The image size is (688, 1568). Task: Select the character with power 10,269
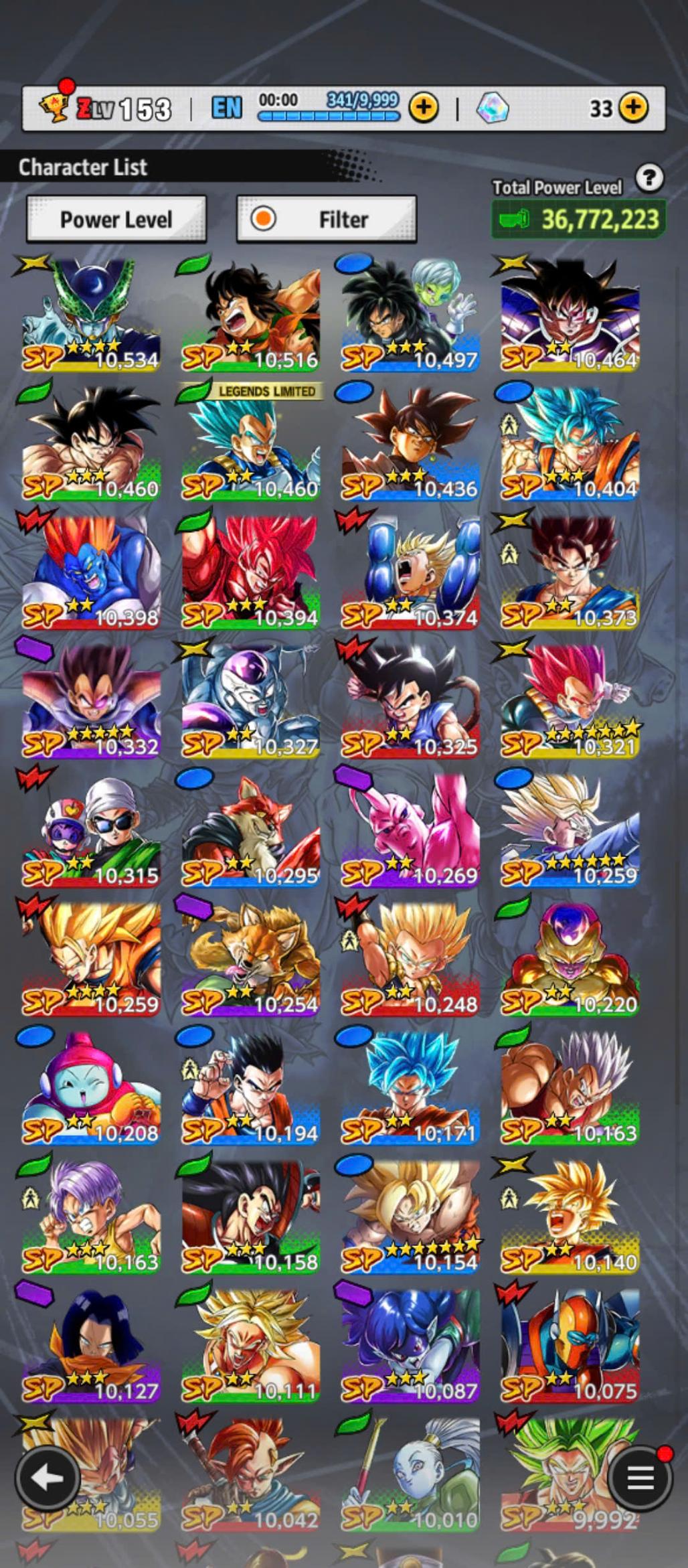click(410, 830)
